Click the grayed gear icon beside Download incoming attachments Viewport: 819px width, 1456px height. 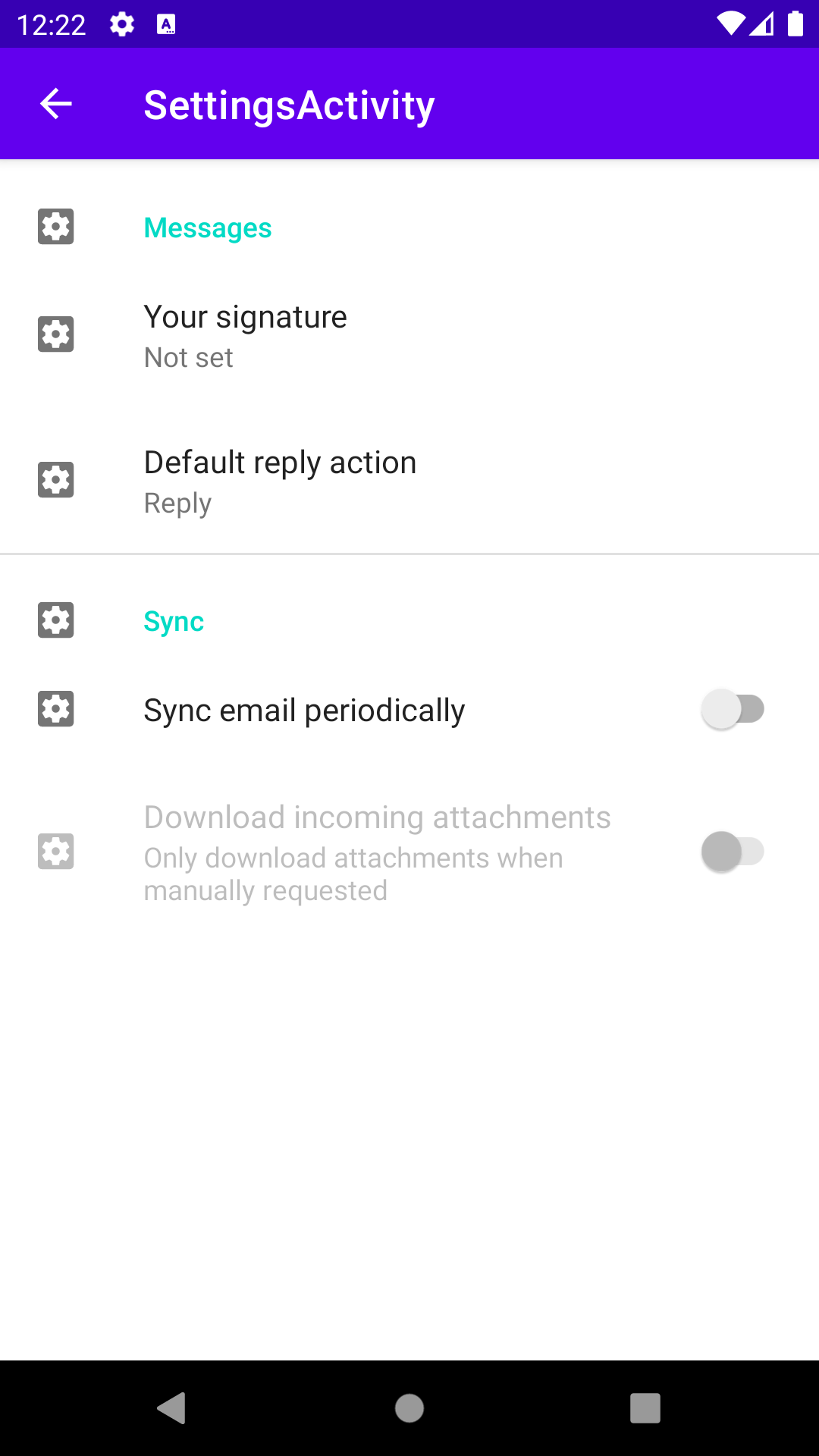[x=55, y=851]
